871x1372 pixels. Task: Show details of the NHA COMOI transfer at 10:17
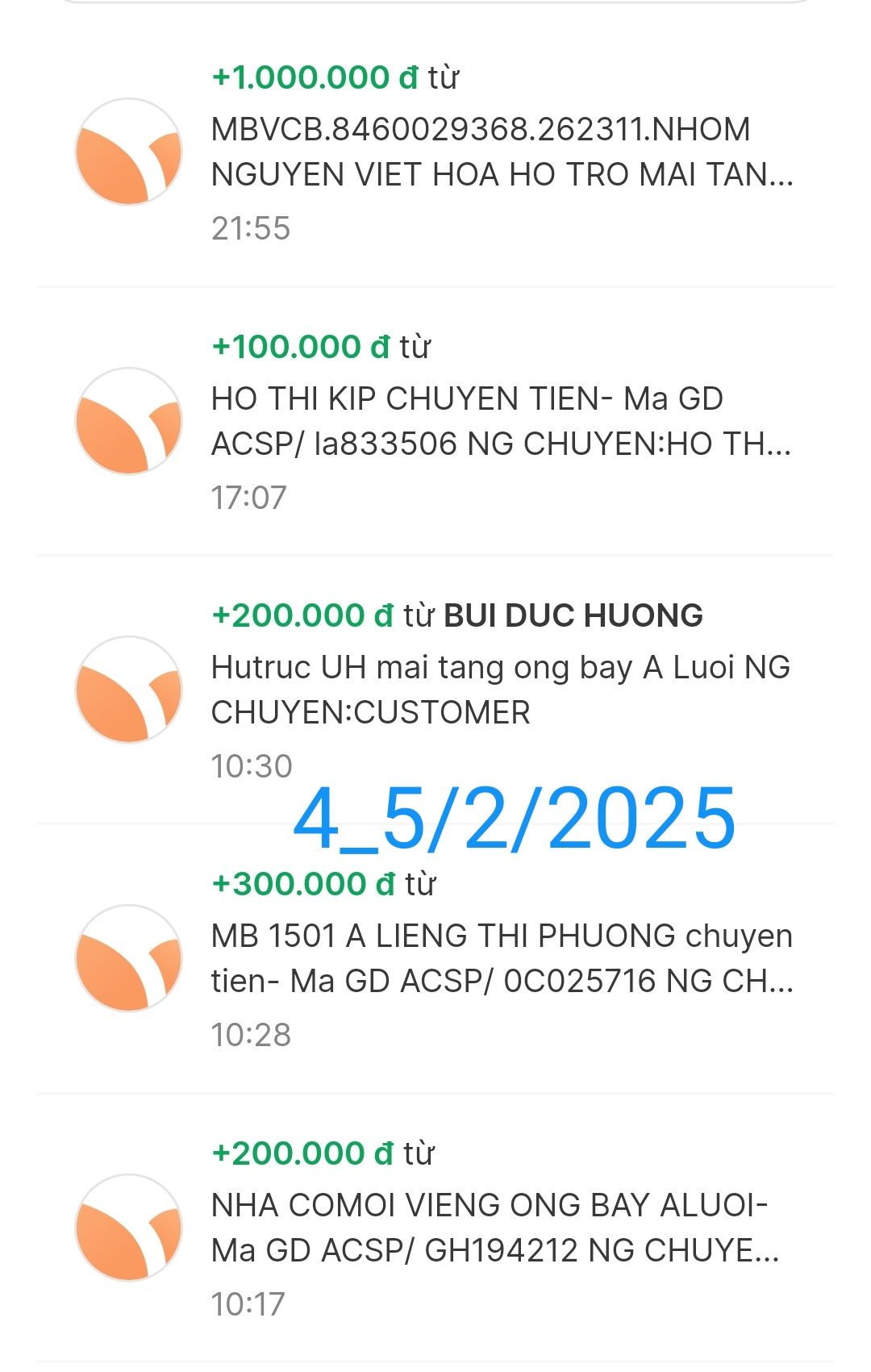click(500, 1228)
